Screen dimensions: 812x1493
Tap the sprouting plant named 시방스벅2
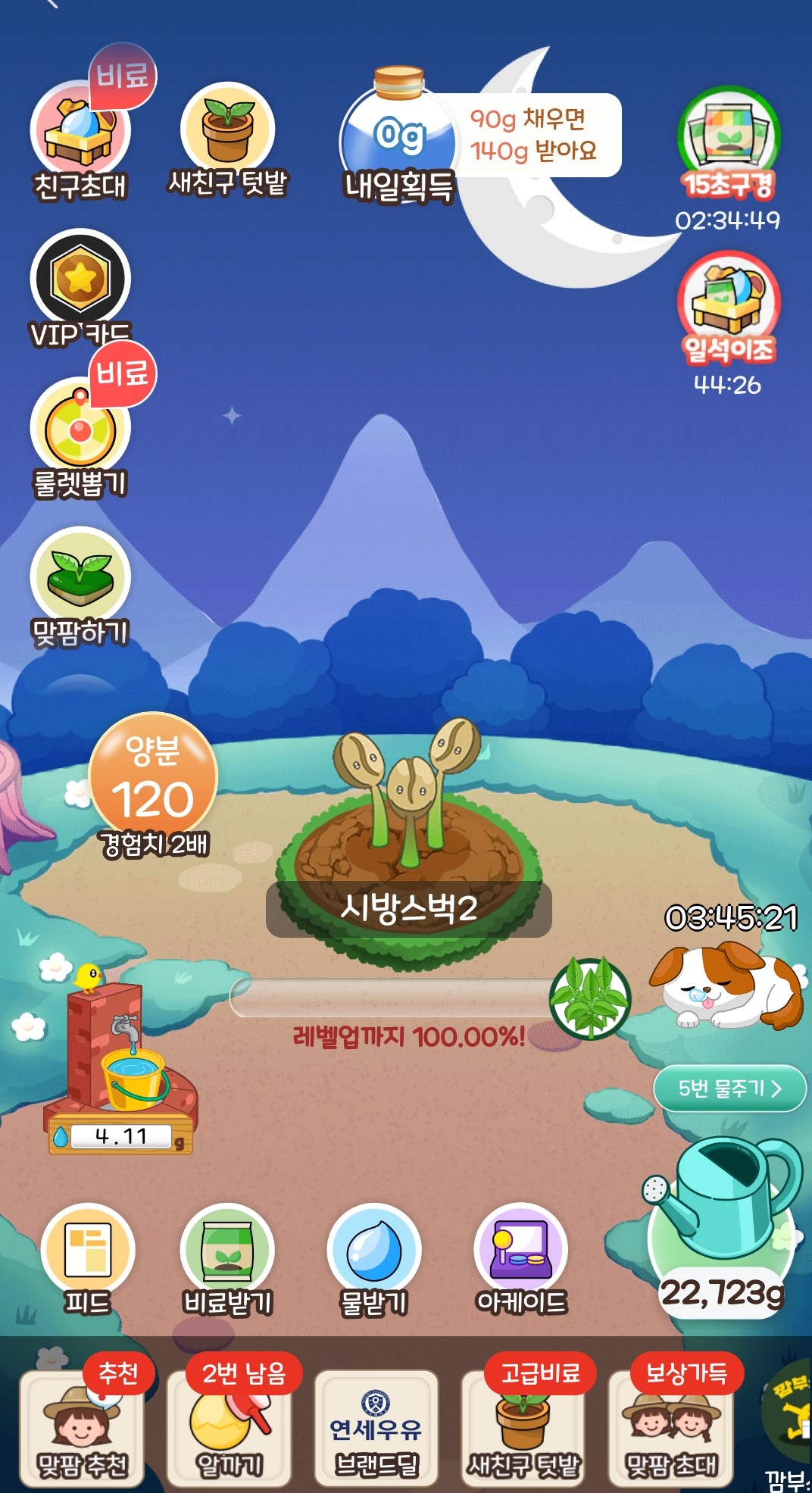409,818
